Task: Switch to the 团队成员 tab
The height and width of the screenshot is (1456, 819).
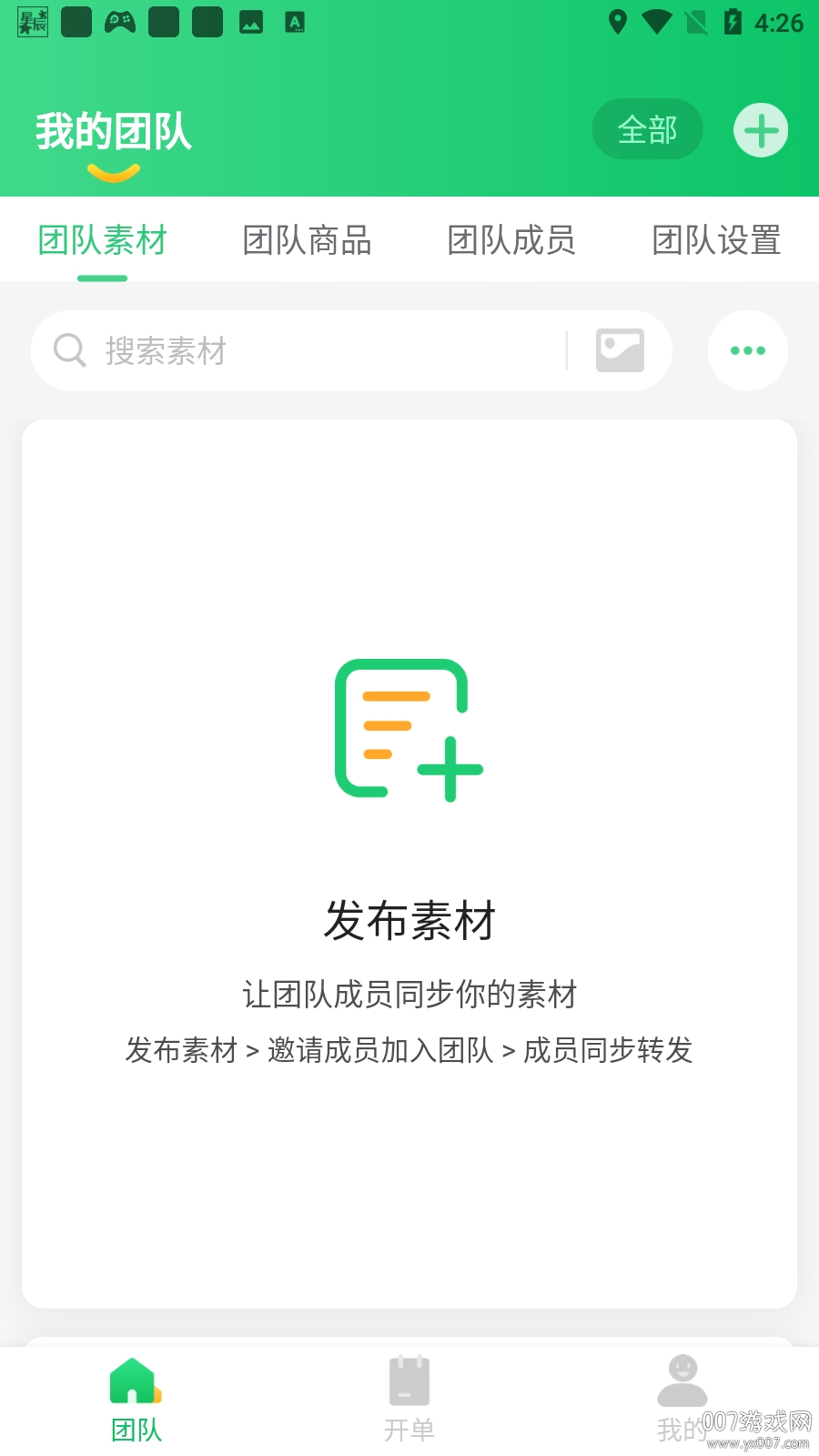Action: (x=511, y=241)
